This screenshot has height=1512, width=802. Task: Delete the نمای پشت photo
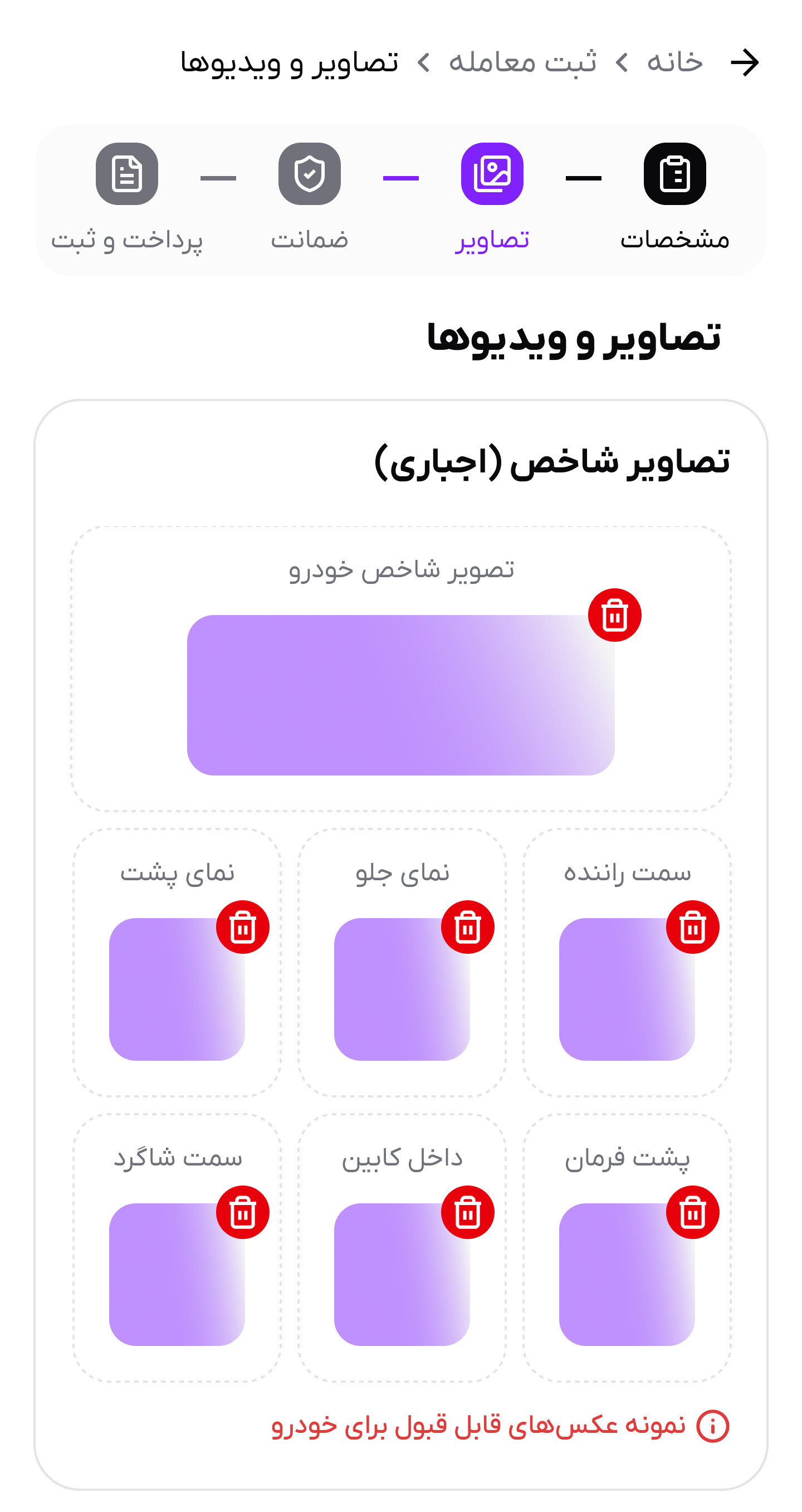click(243, 926)
